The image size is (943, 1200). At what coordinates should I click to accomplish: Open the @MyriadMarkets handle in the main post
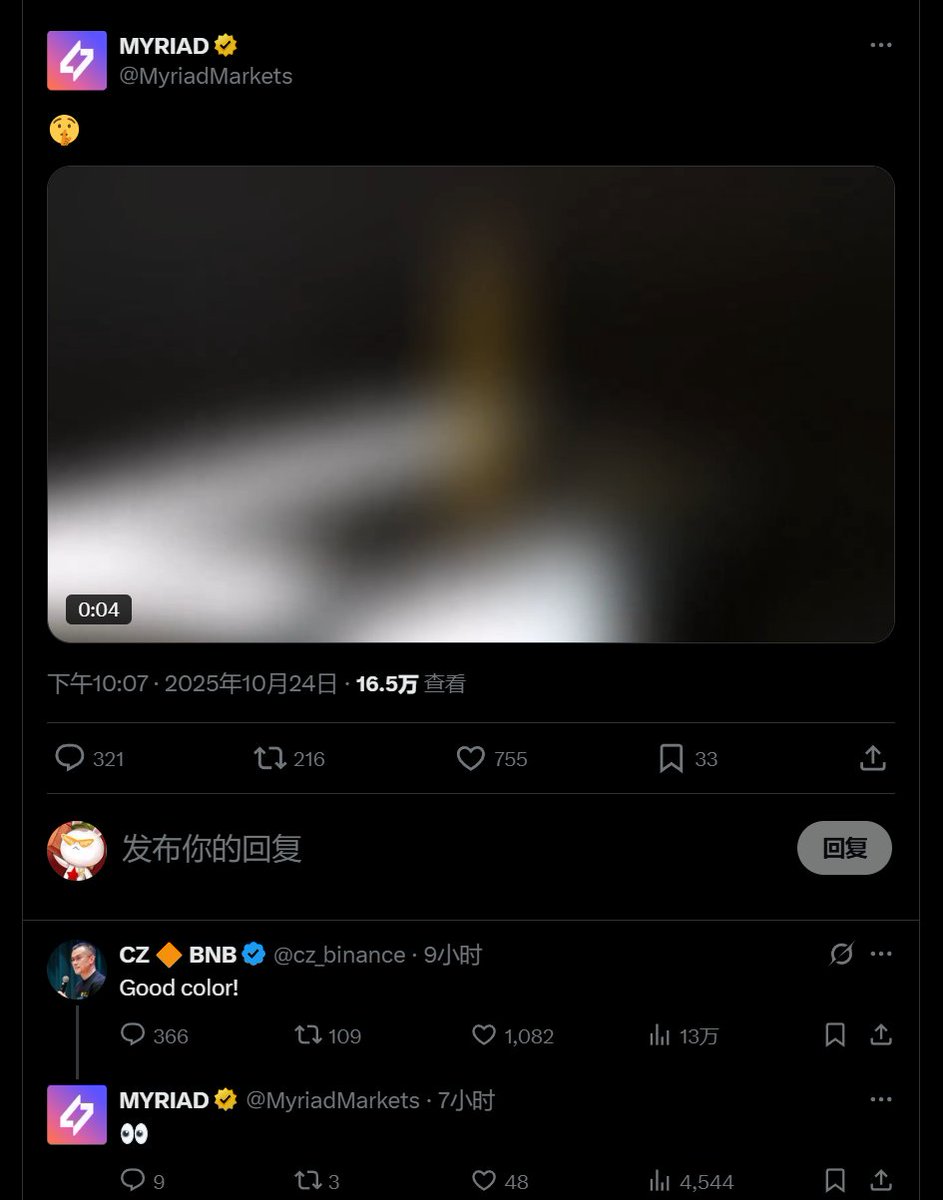pyautogui.click(x=206, y=76)
